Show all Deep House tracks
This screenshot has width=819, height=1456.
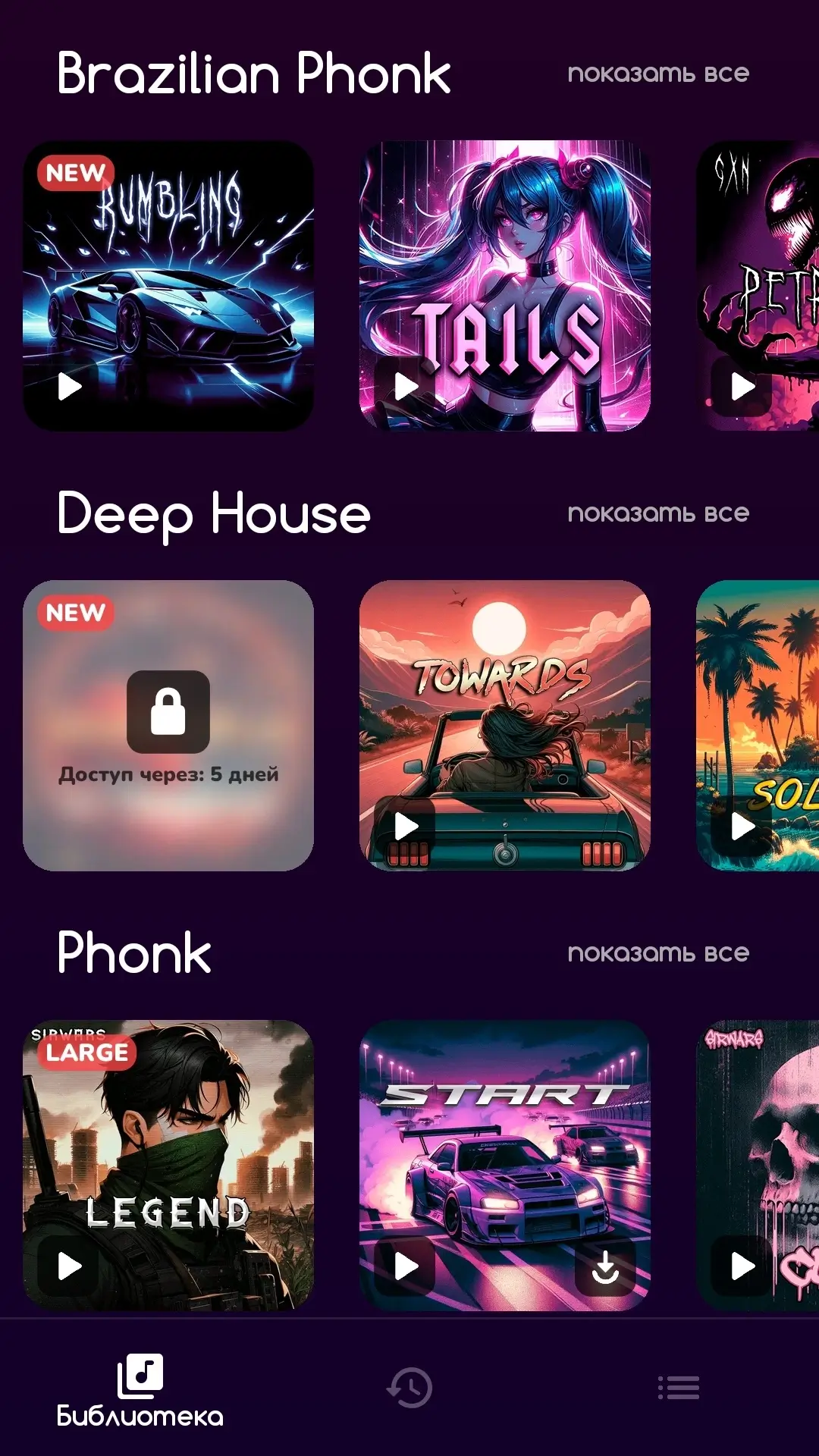tap(658, 513)
